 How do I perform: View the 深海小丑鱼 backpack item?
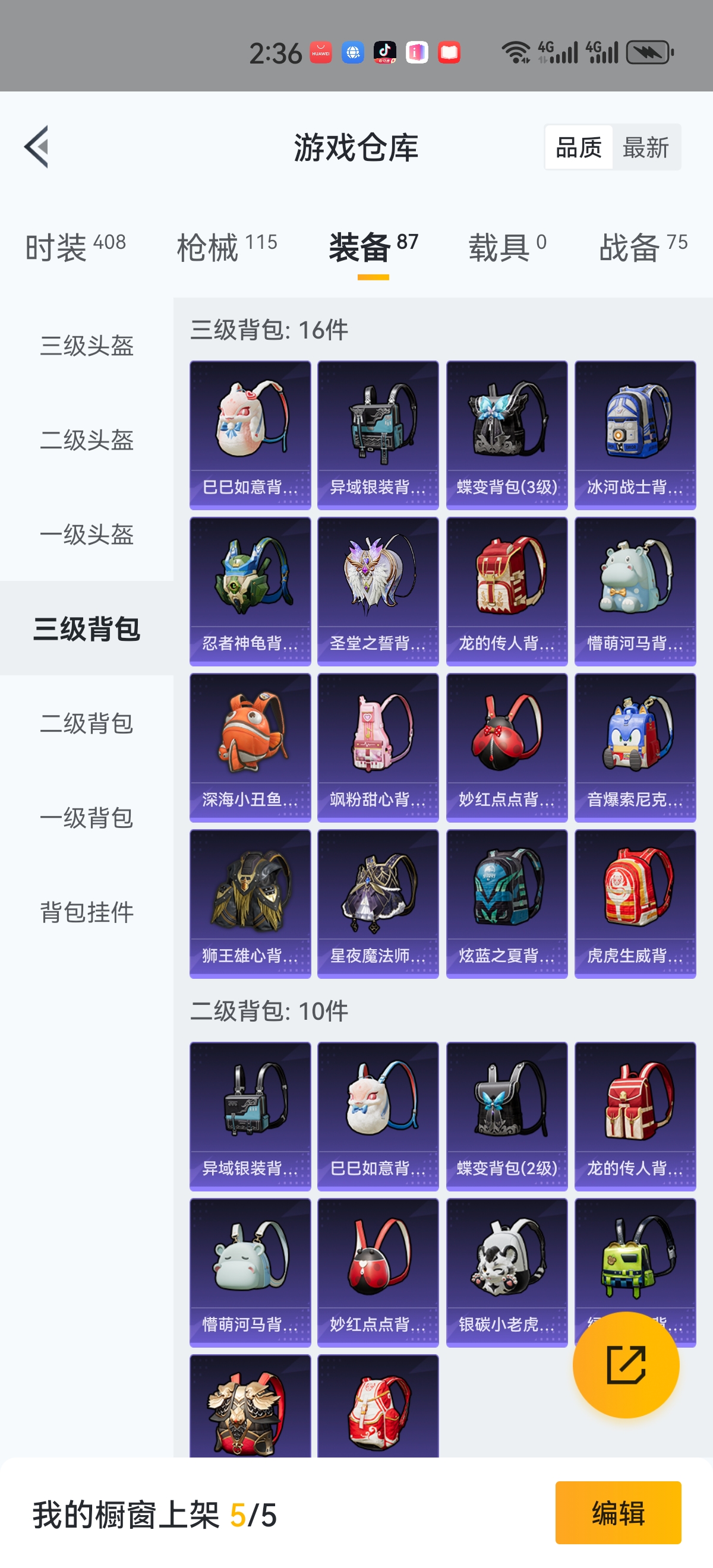pos(250,747)
